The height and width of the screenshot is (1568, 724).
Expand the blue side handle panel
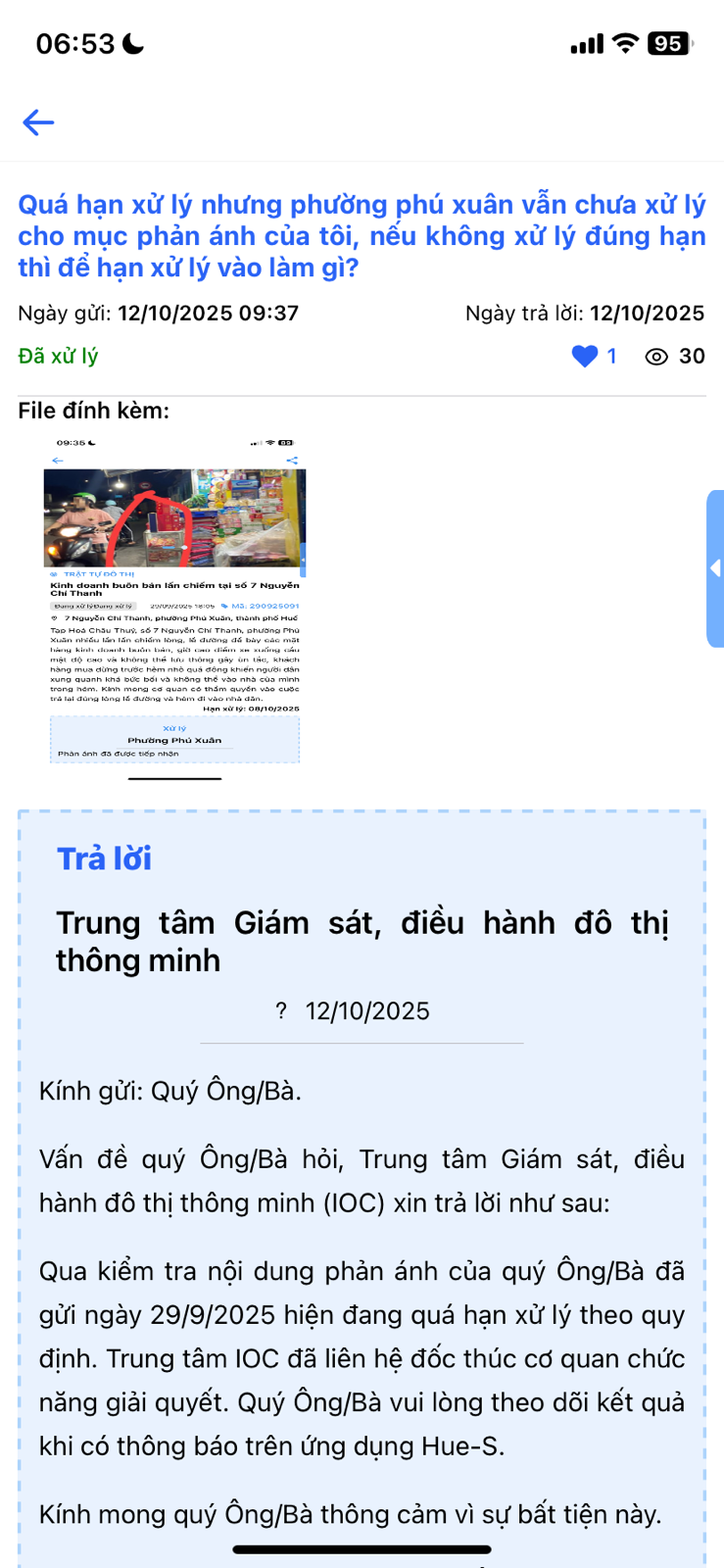click(715, 568)
